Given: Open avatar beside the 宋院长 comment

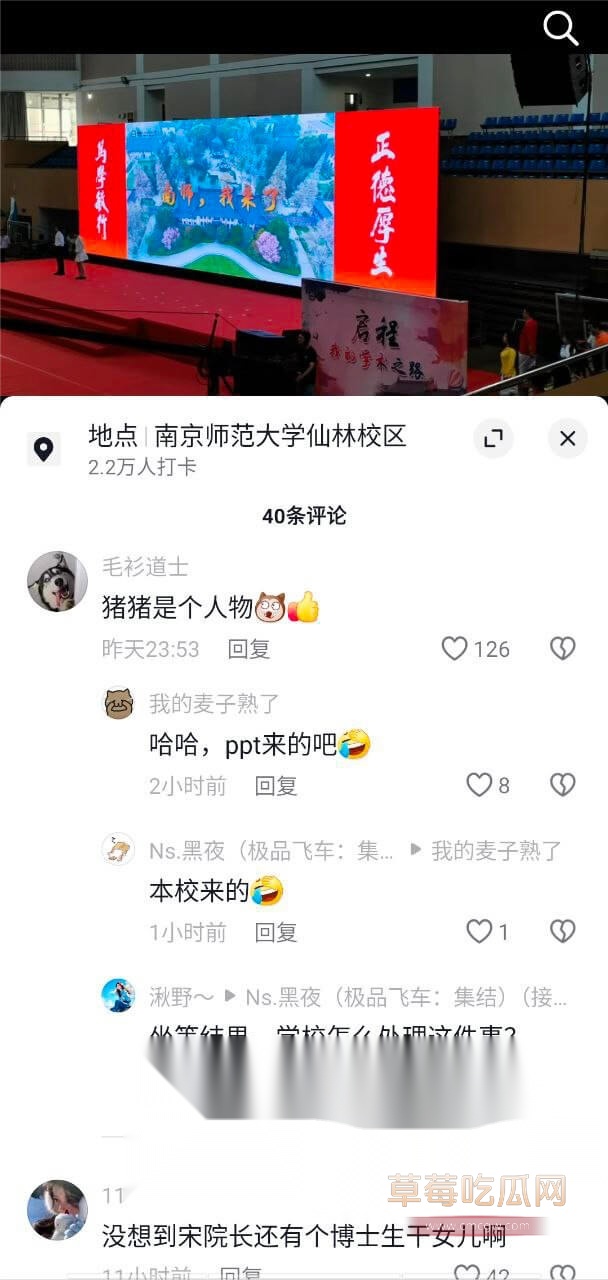Looking at the screenshot, I should tap(57, 1210).
